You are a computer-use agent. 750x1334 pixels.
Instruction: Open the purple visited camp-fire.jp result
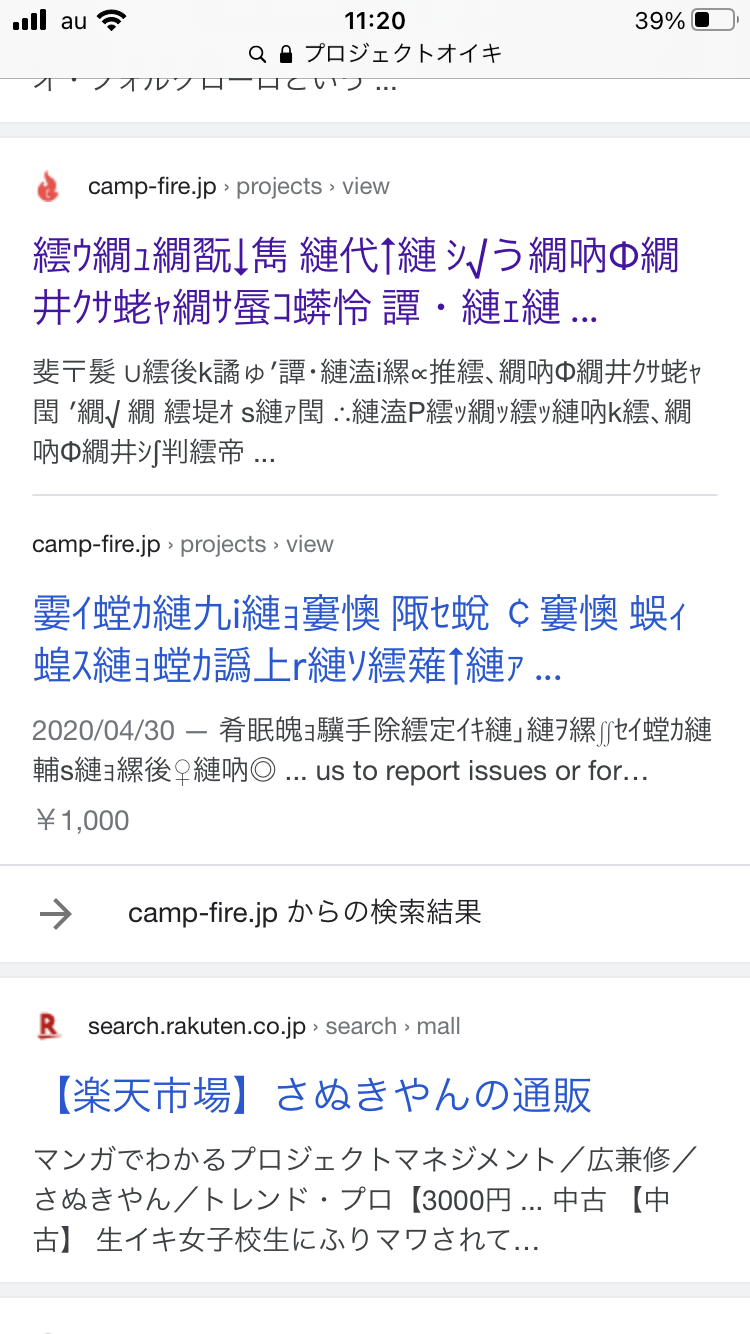pyautogui.click(x=355, y=281)
